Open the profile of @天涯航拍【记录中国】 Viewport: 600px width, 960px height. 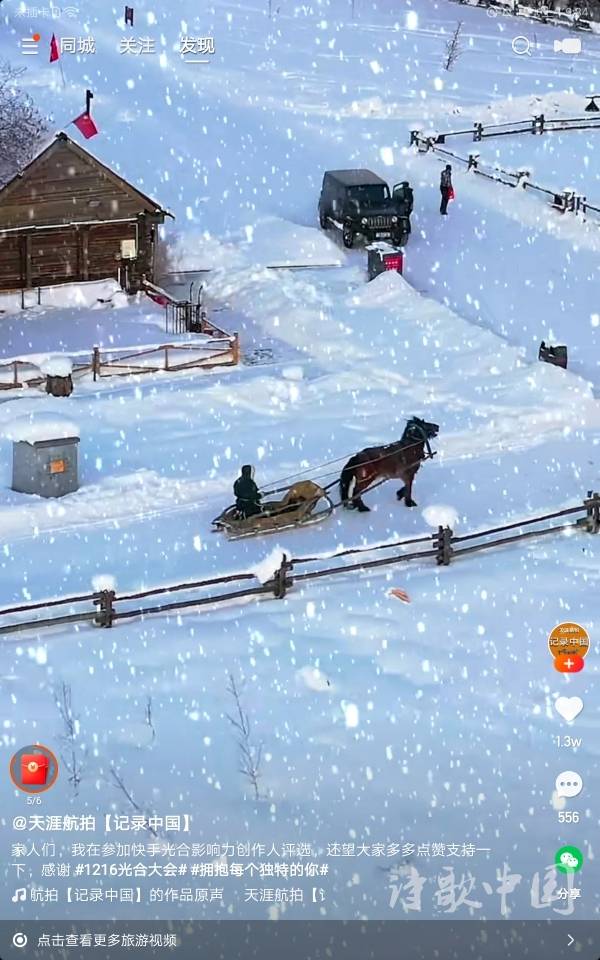[103, 823]
